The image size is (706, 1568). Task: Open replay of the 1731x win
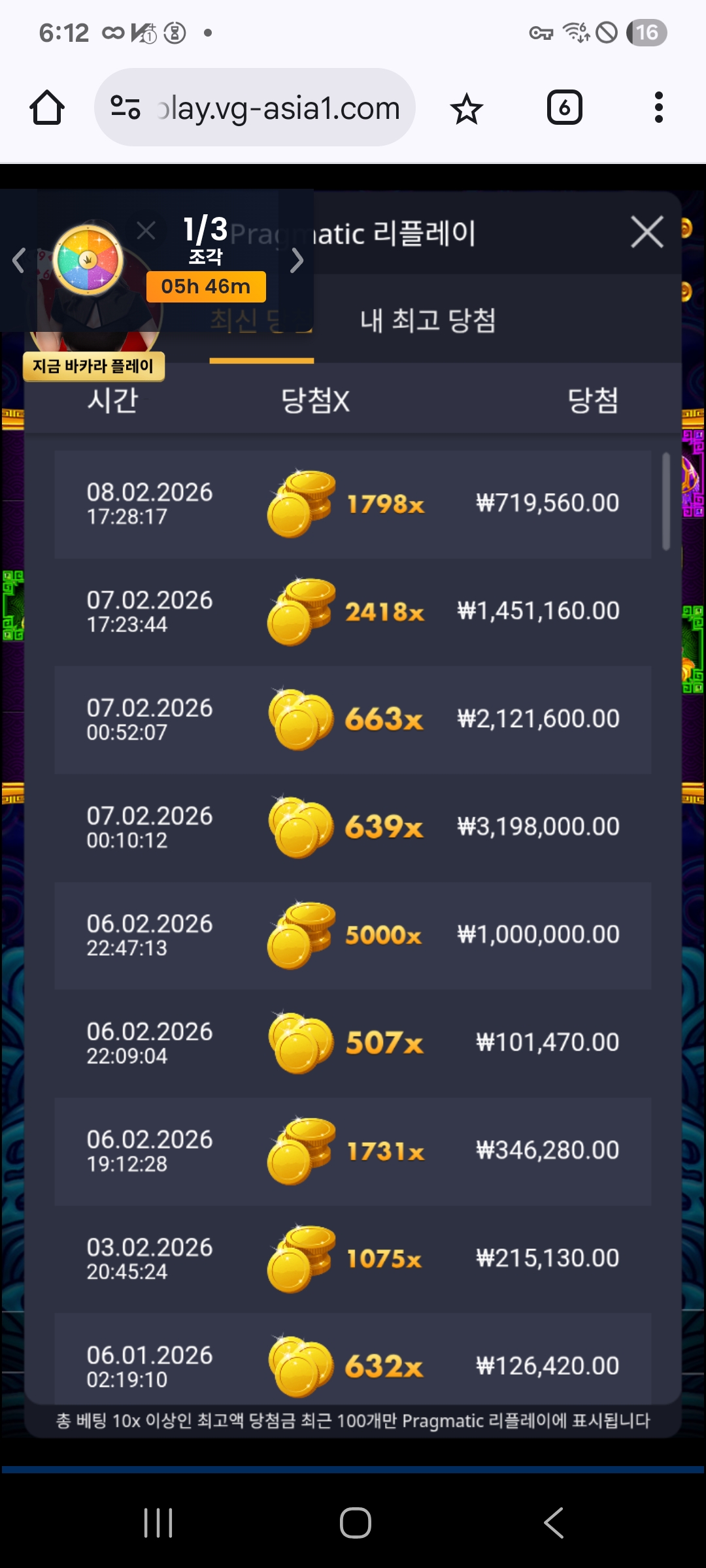[353, 1151]
